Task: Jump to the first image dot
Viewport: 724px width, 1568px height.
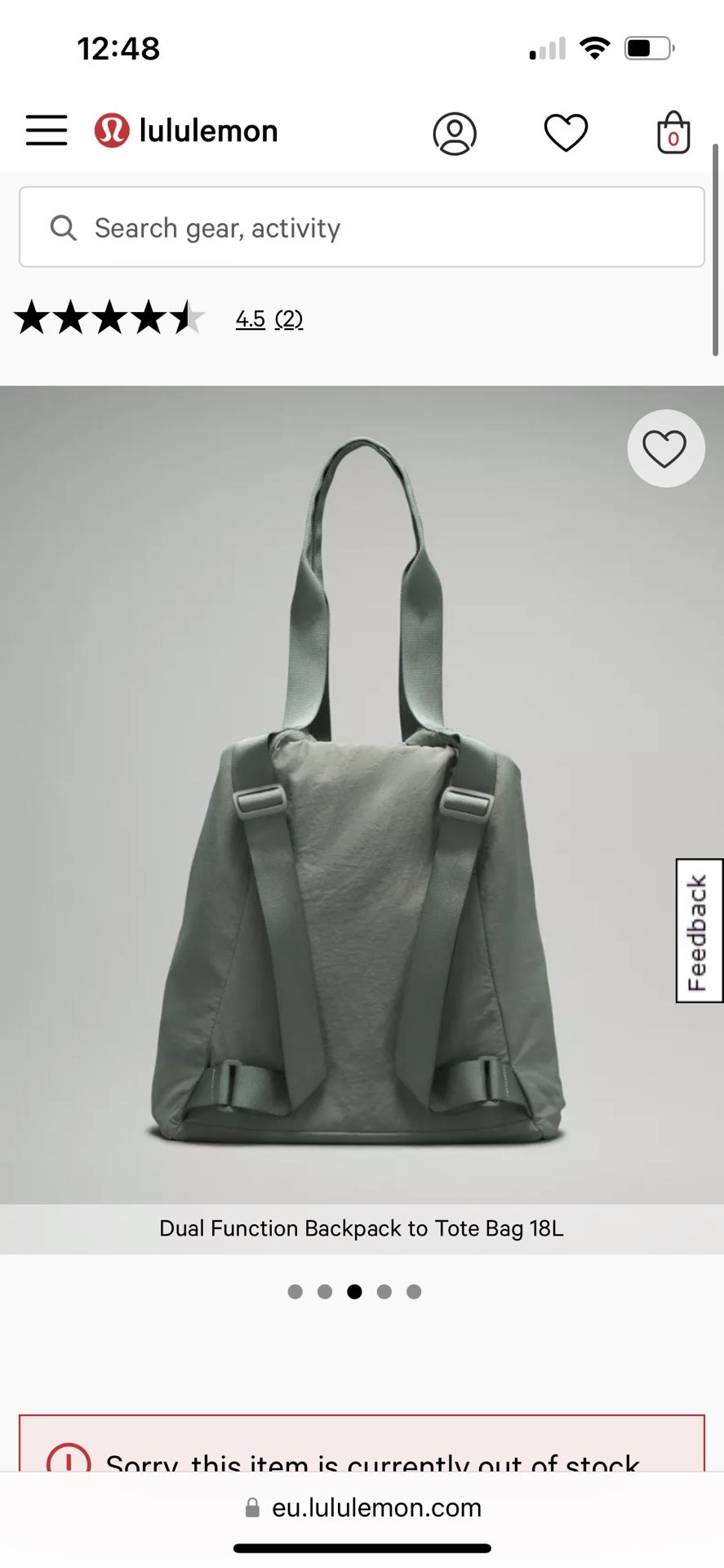Action: pos(295,1291)
